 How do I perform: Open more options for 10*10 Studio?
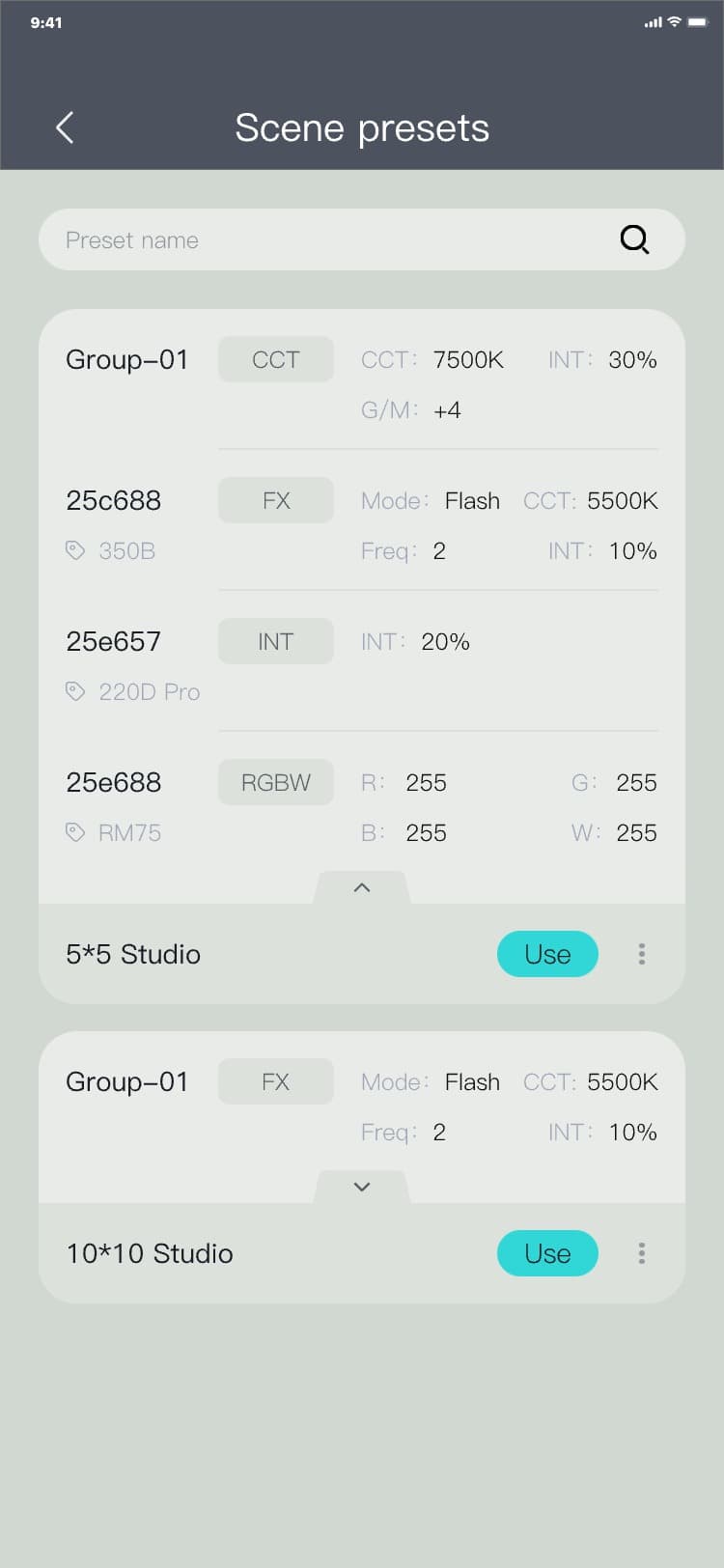point(642,1253)
